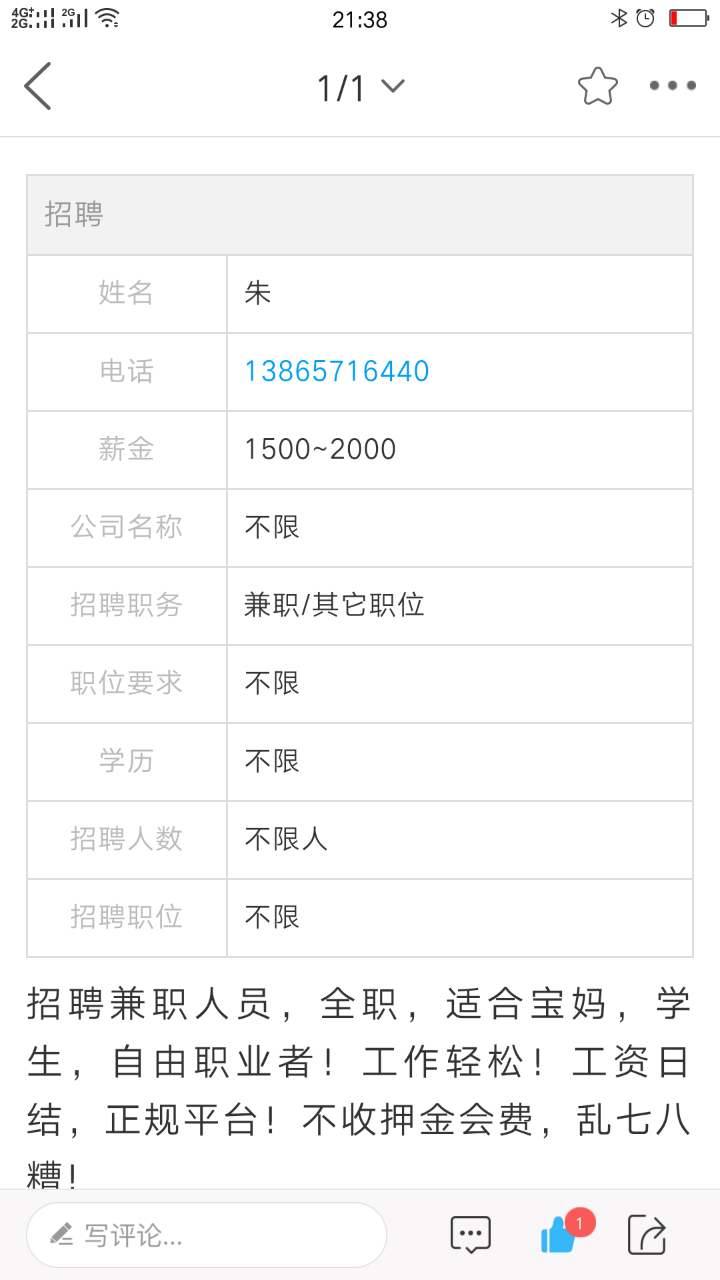This screenshot has height=1280, width=720.
Task: Tap the battery indicator in status bar
Action: pos(688,17)
